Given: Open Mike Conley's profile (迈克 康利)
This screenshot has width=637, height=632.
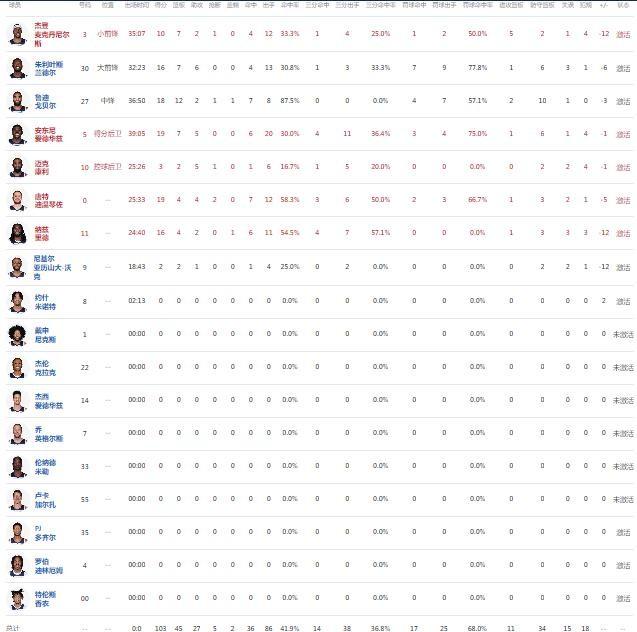Looking at the screenshot, I should pyautogui.click(x=42, y=167).
